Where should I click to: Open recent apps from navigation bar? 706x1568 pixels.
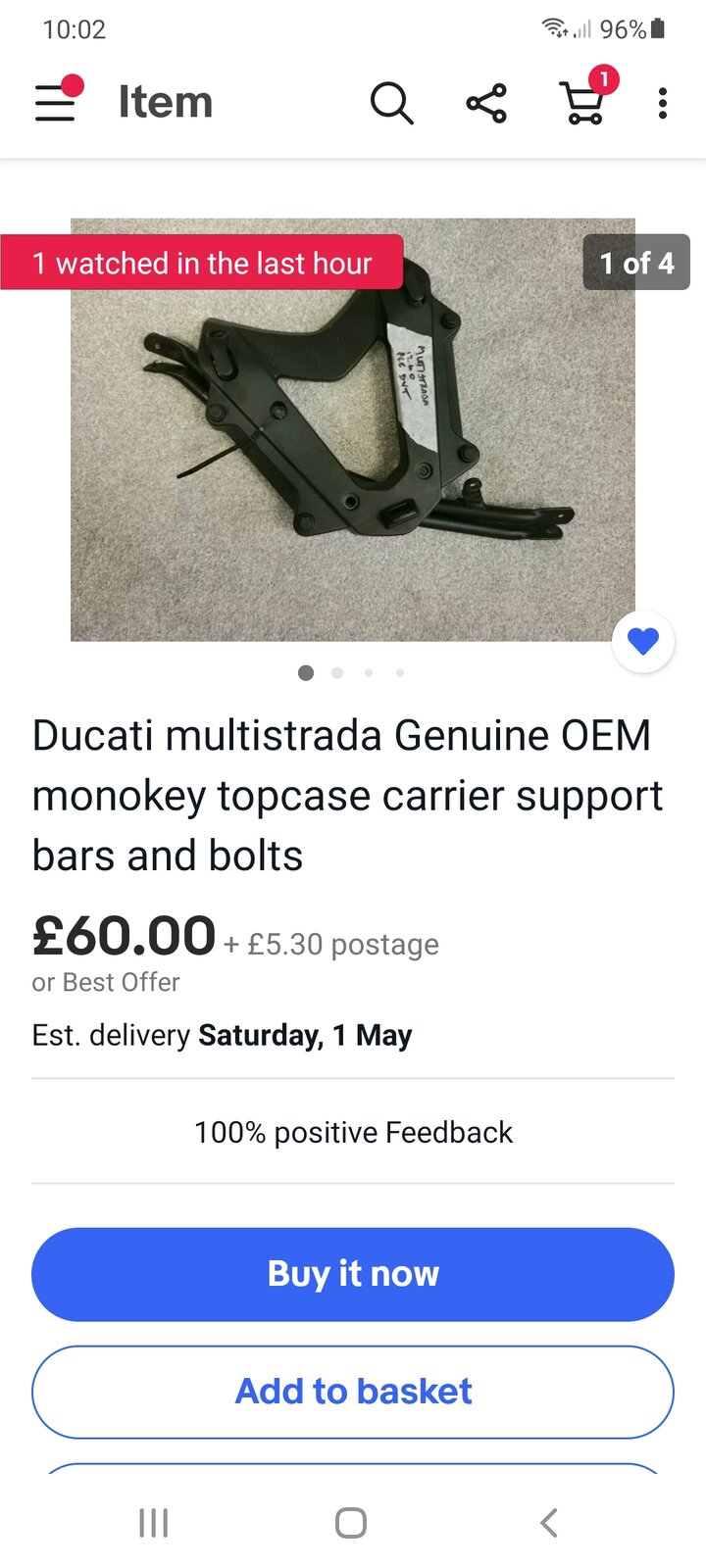click(154, 1523)
